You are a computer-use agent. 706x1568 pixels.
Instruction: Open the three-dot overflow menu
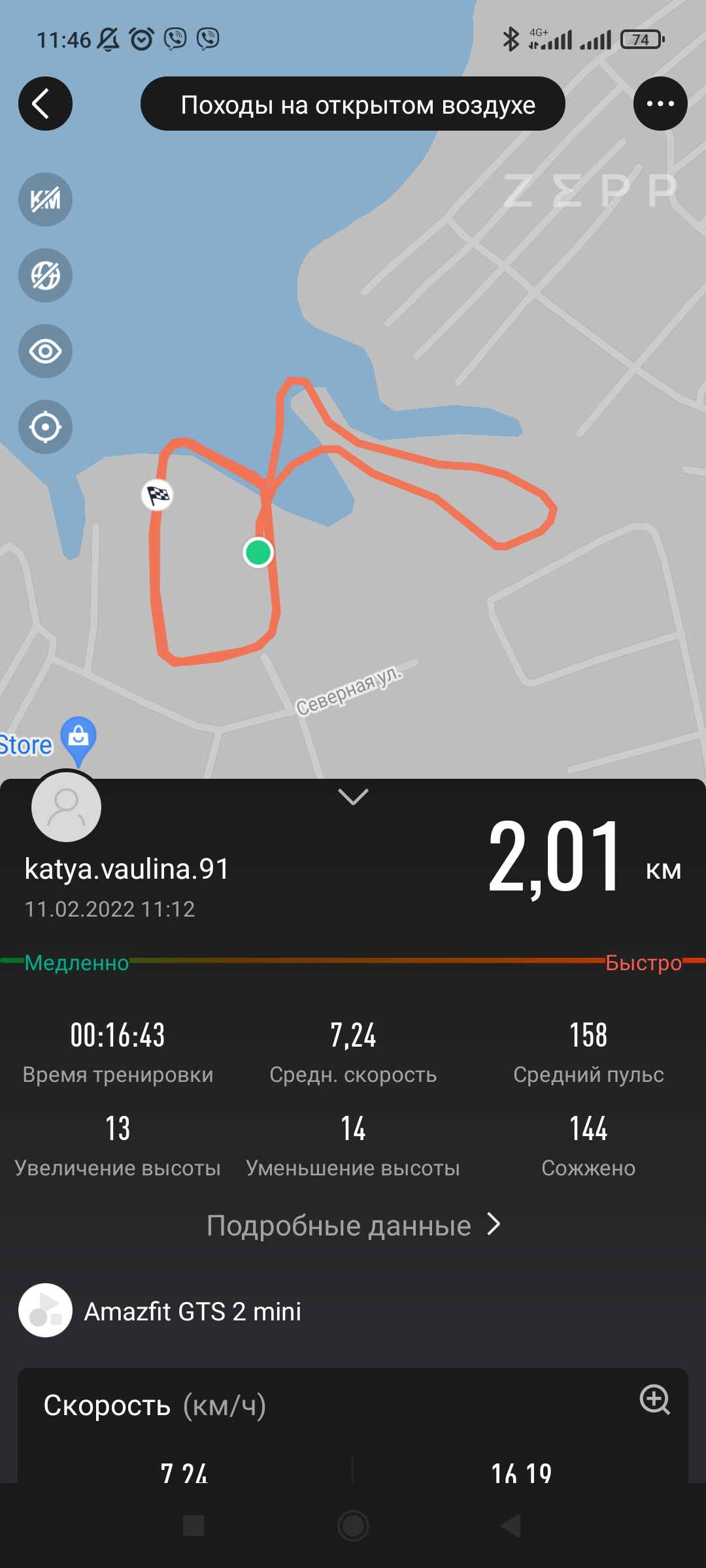[x=660, y=104]
